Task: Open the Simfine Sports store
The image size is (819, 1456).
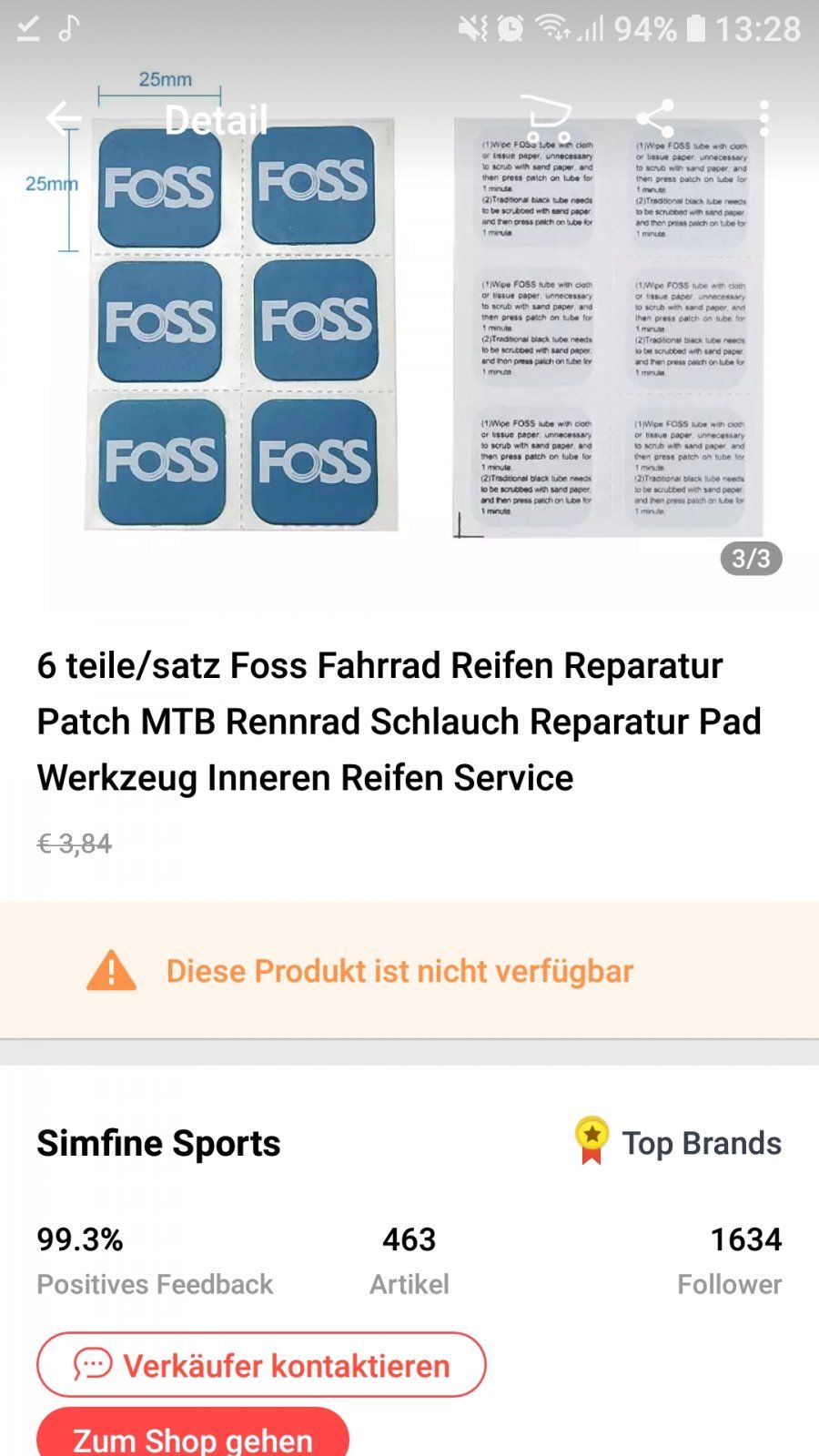Action: tap(158, 1143)
